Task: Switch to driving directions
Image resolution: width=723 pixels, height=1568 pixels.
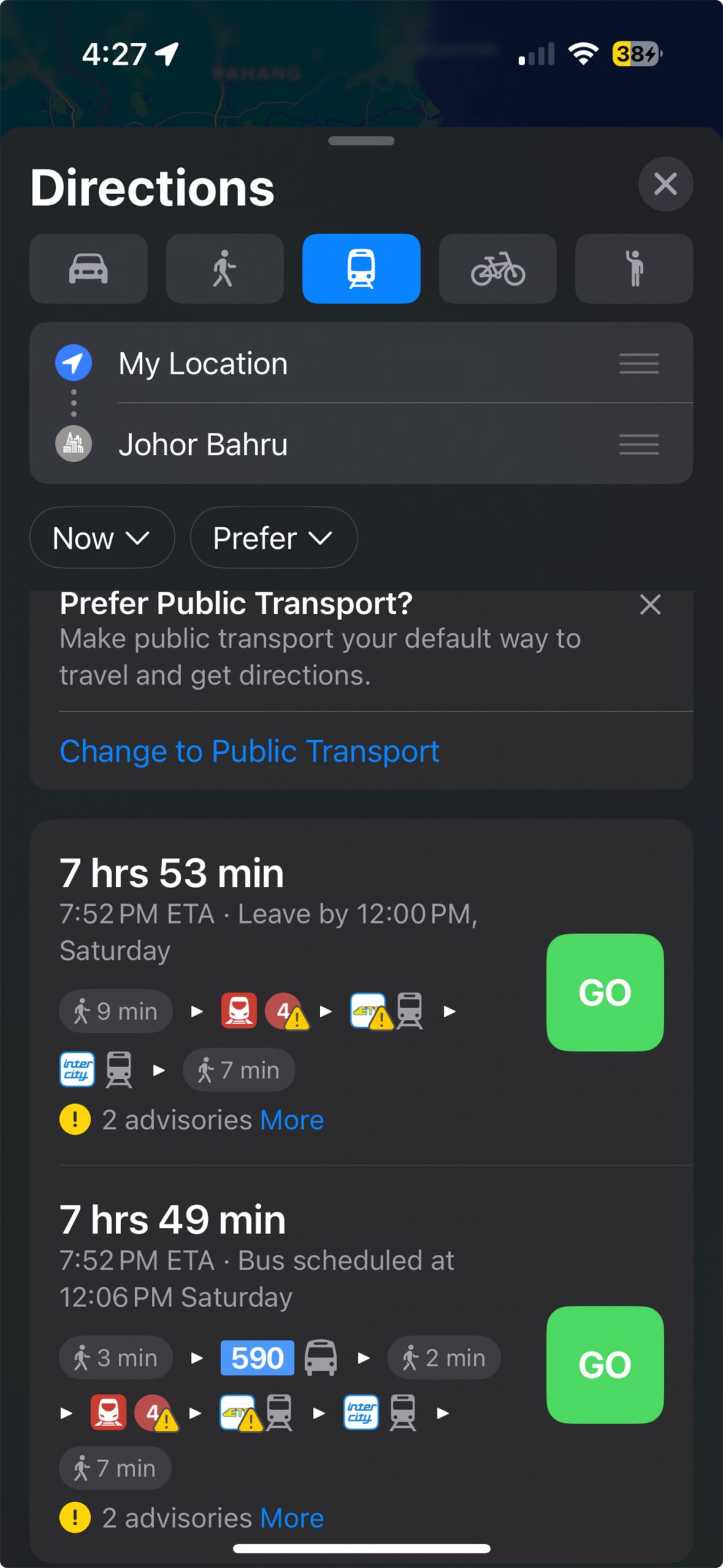Action: [x=88, y=268]
